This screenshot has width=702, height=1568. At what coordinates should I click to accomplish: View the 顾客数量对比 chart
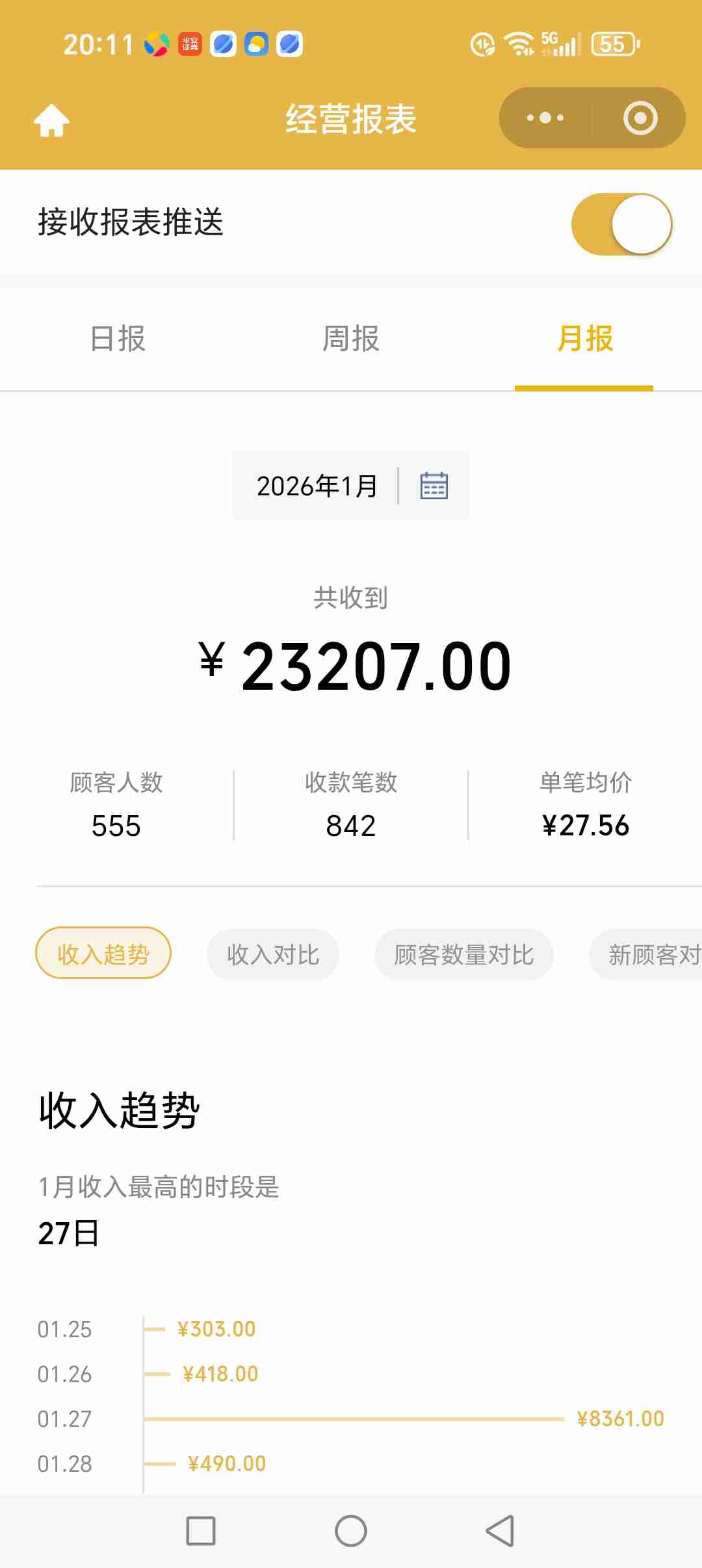464,954
